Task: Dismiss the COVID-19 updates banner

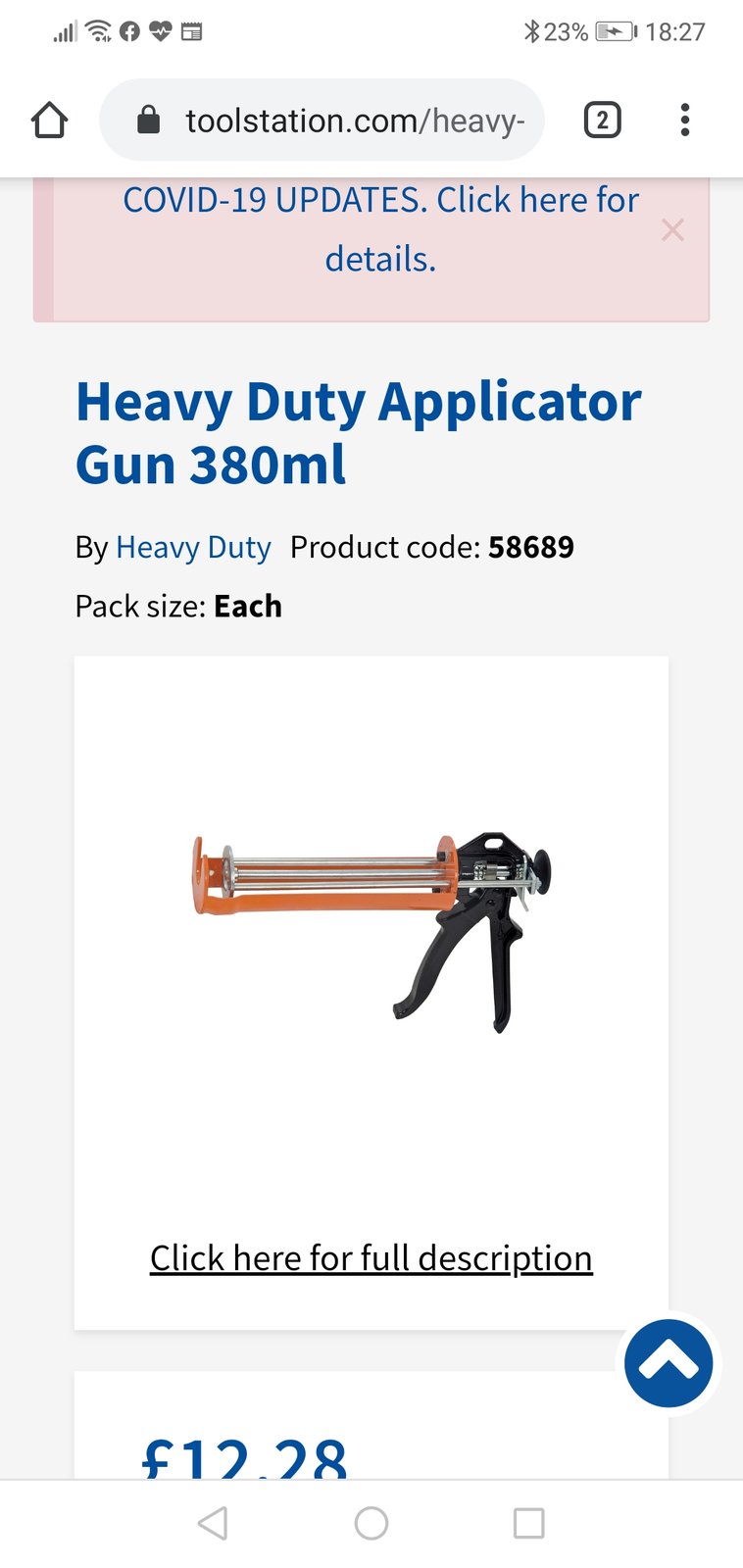Action: (672, 230)
